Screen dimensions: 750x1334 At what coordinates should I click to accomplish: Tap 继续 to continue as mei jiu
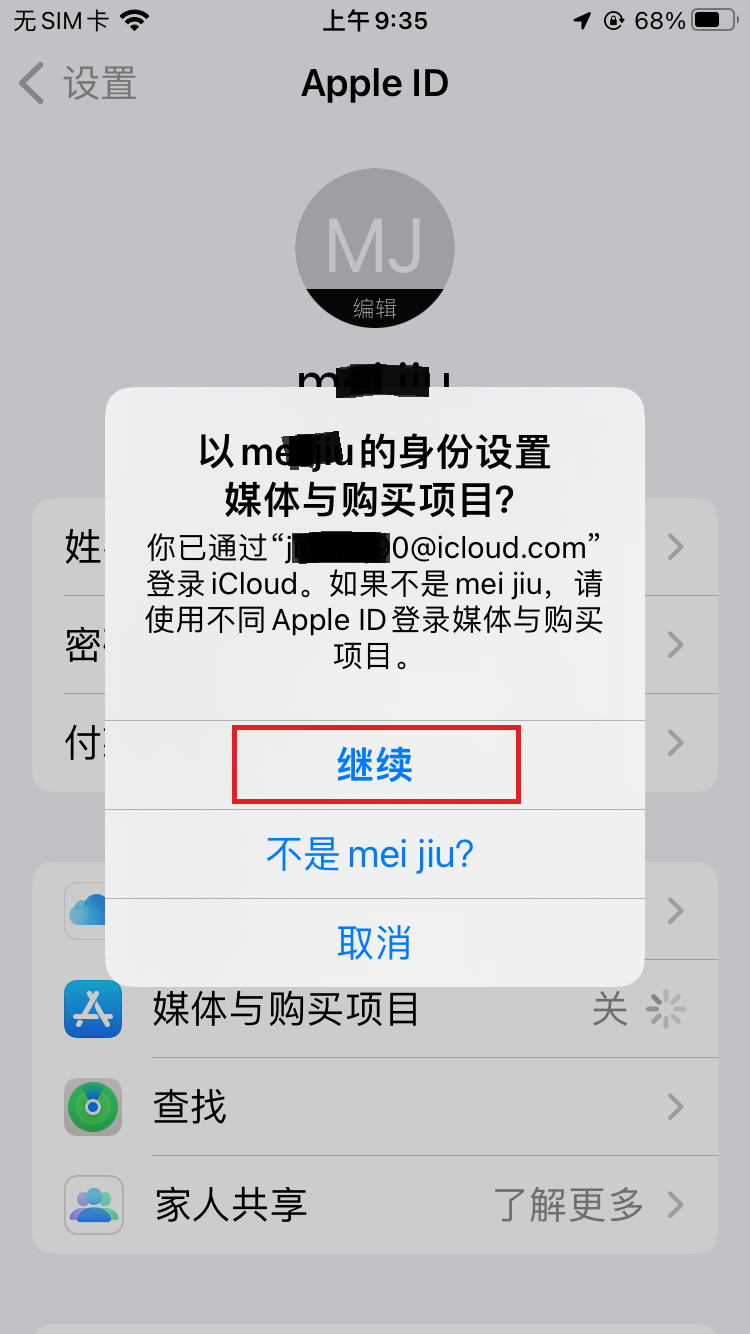[375, 765]
